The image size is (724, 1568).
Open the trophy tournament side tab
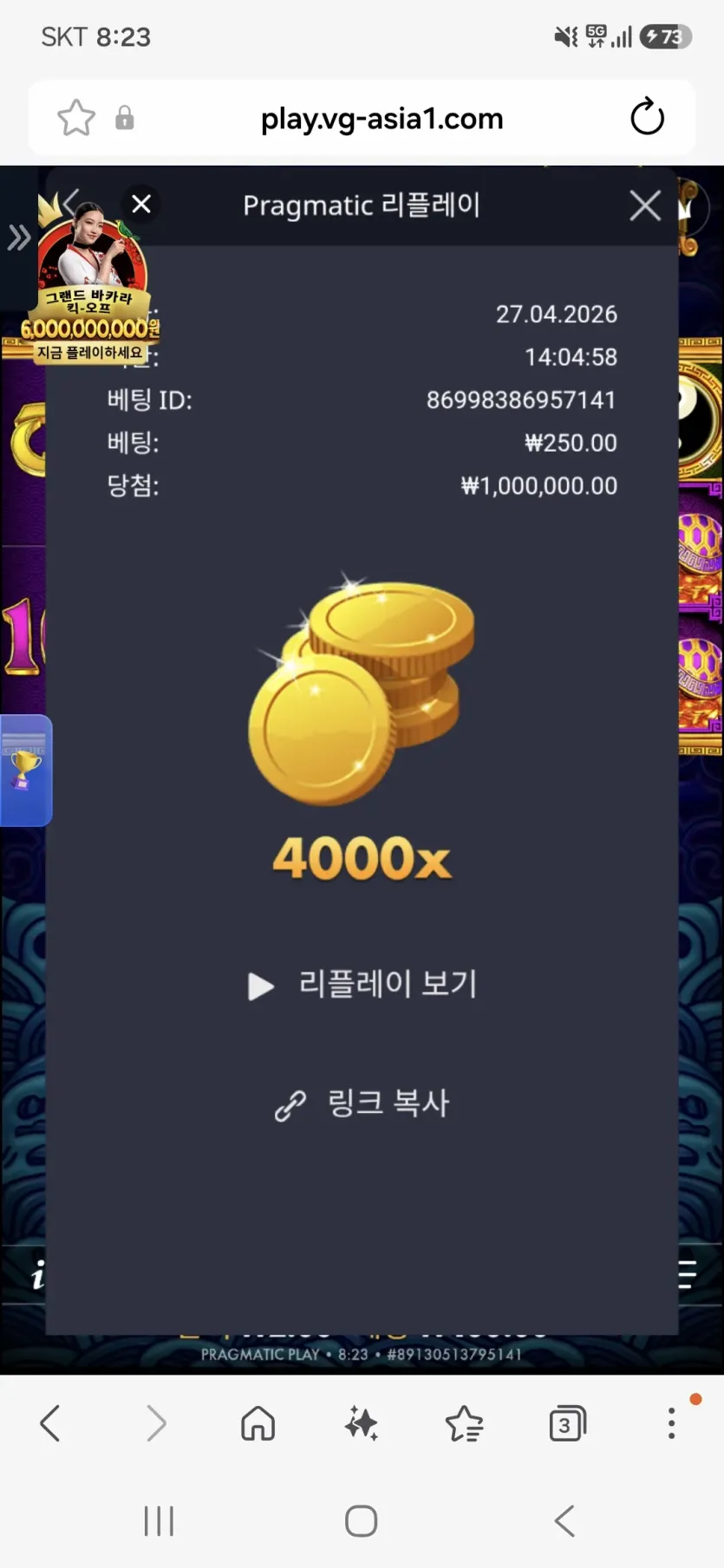[25, 770]
